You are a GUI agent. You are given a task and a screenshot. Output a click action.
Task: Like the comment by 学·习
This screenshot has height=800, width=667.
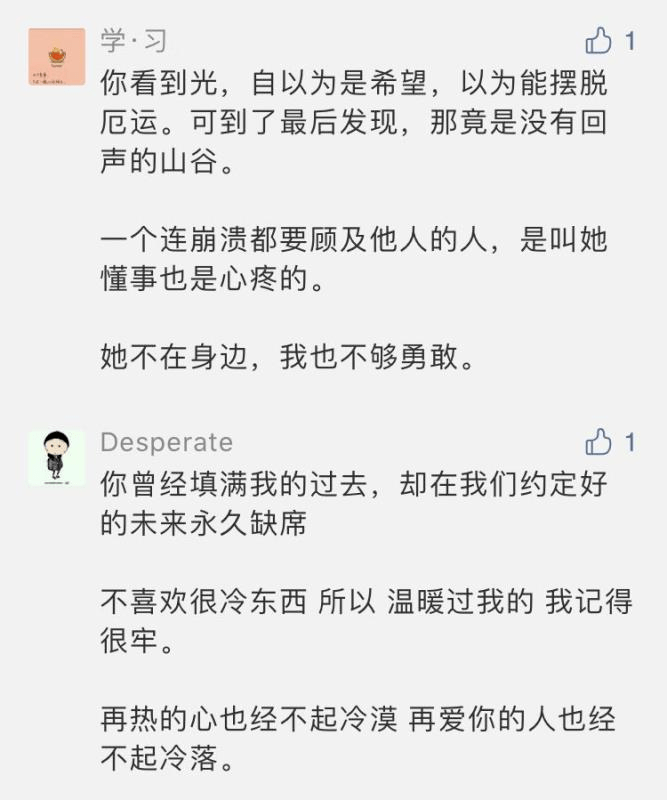(x=599, y=41)
